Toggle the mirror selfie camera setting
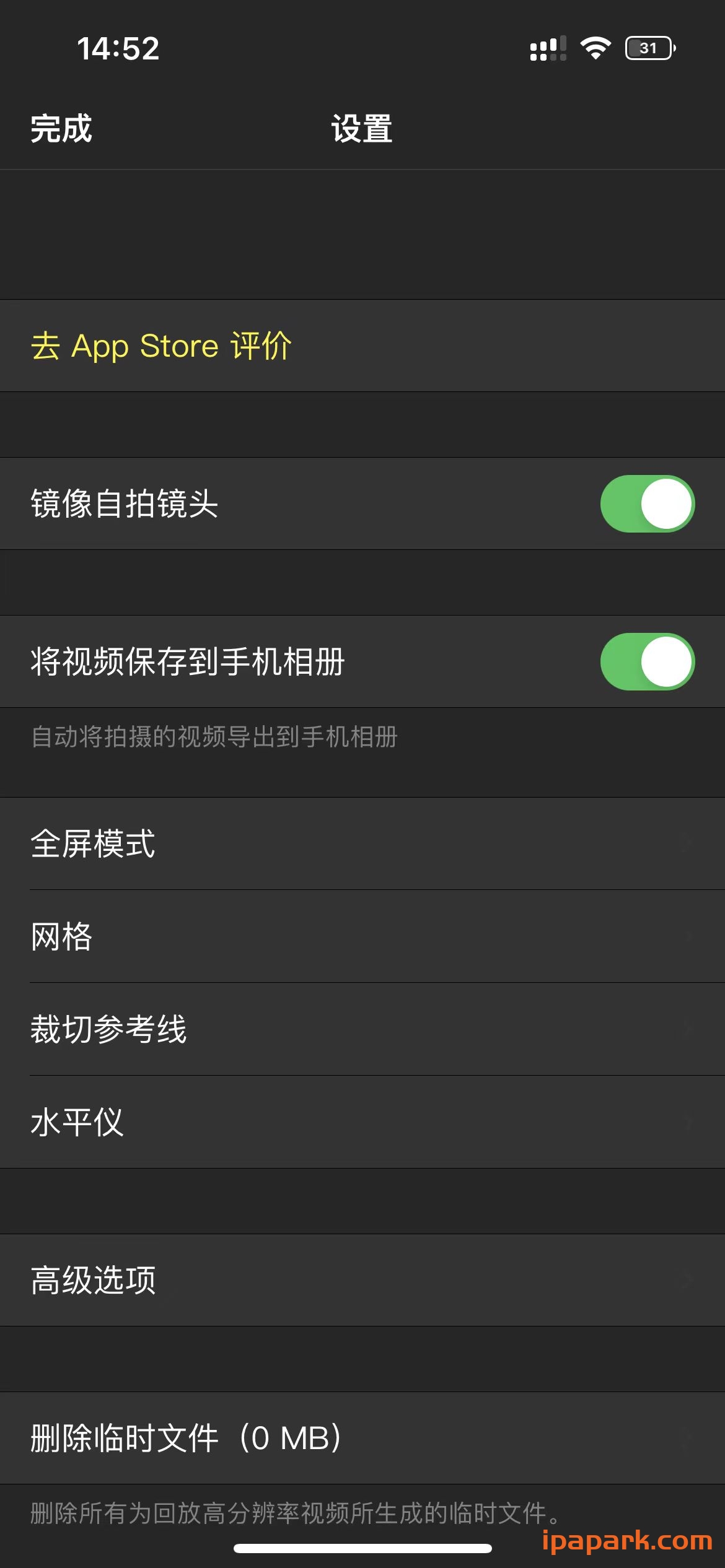Image resolution: width=725 pixels, height=1568 pixels. (x=647, y=503)
